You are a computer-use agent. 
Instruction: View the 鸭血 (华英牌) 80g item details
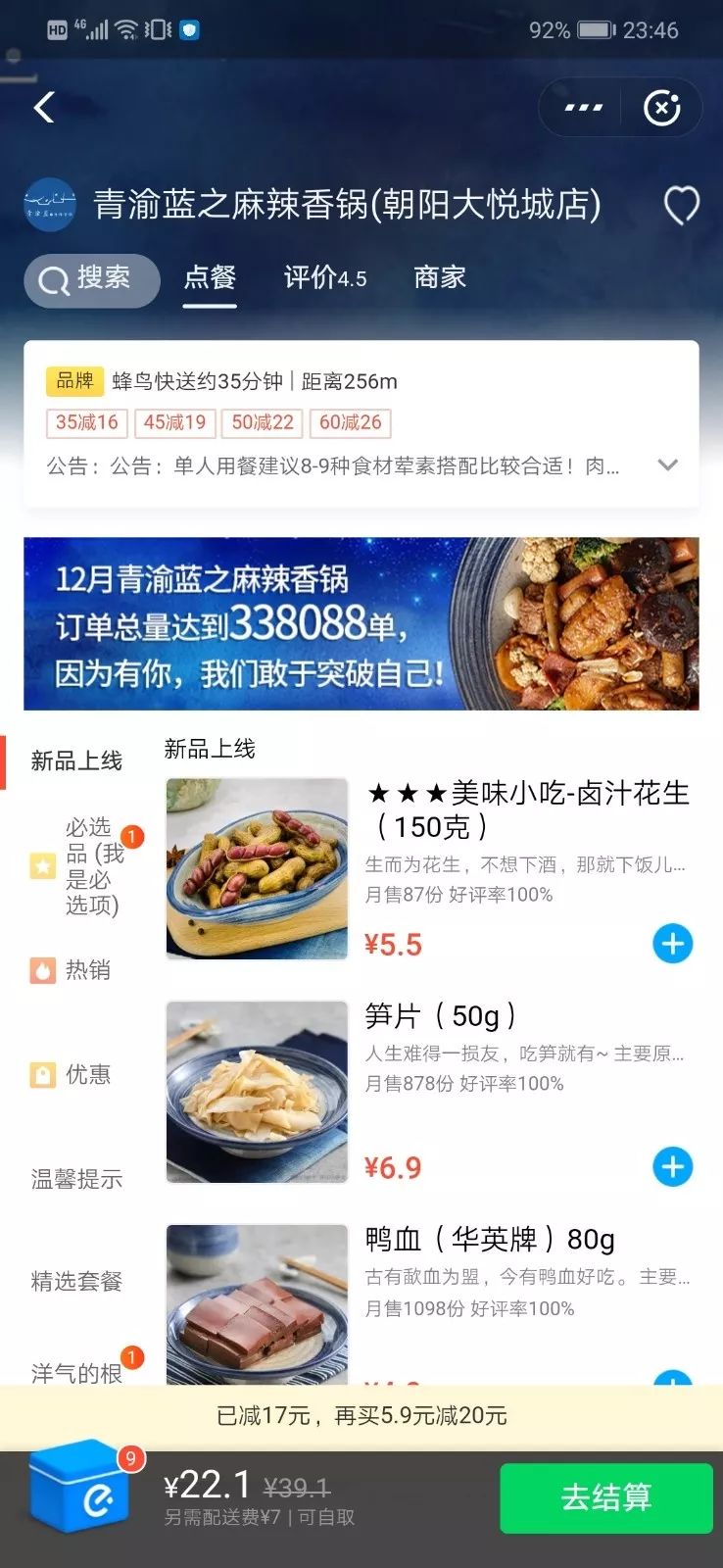click(490, 1241)
